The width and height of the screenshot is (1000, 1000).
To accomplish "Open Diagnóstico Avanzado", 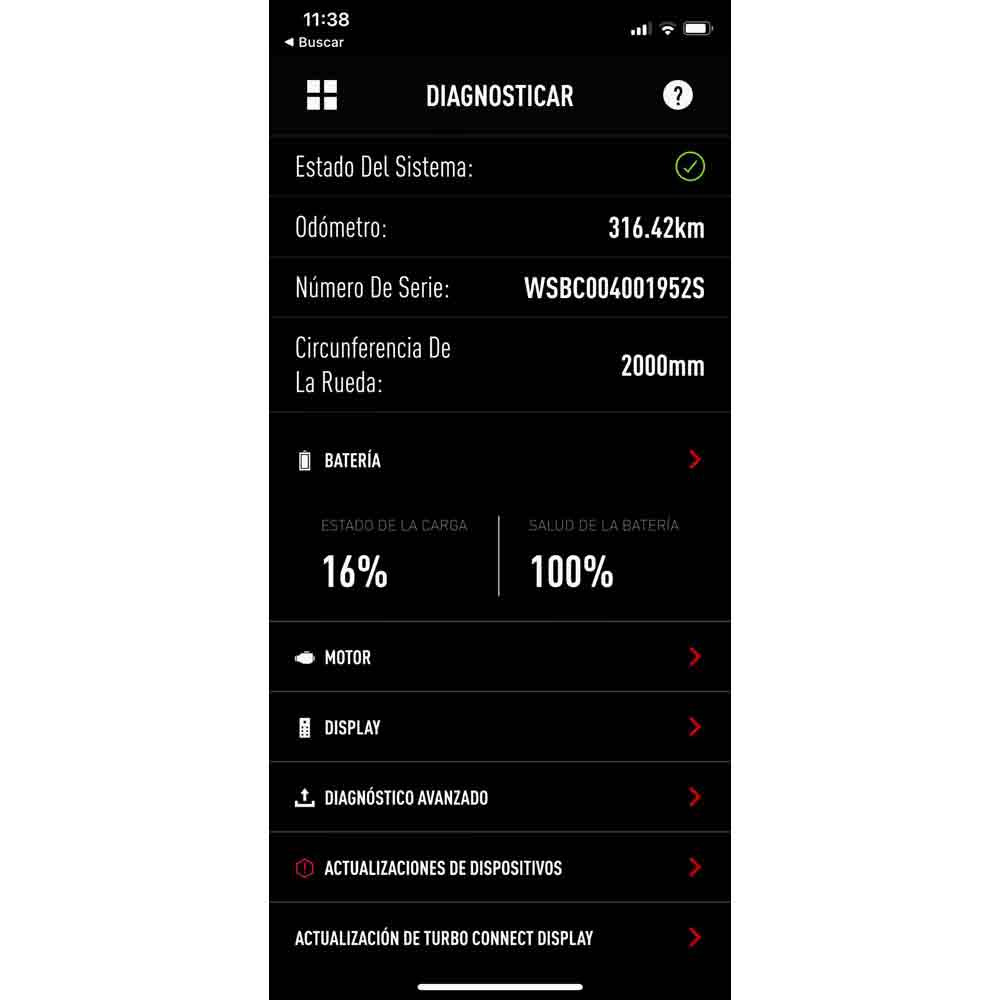I will point(499,798).
